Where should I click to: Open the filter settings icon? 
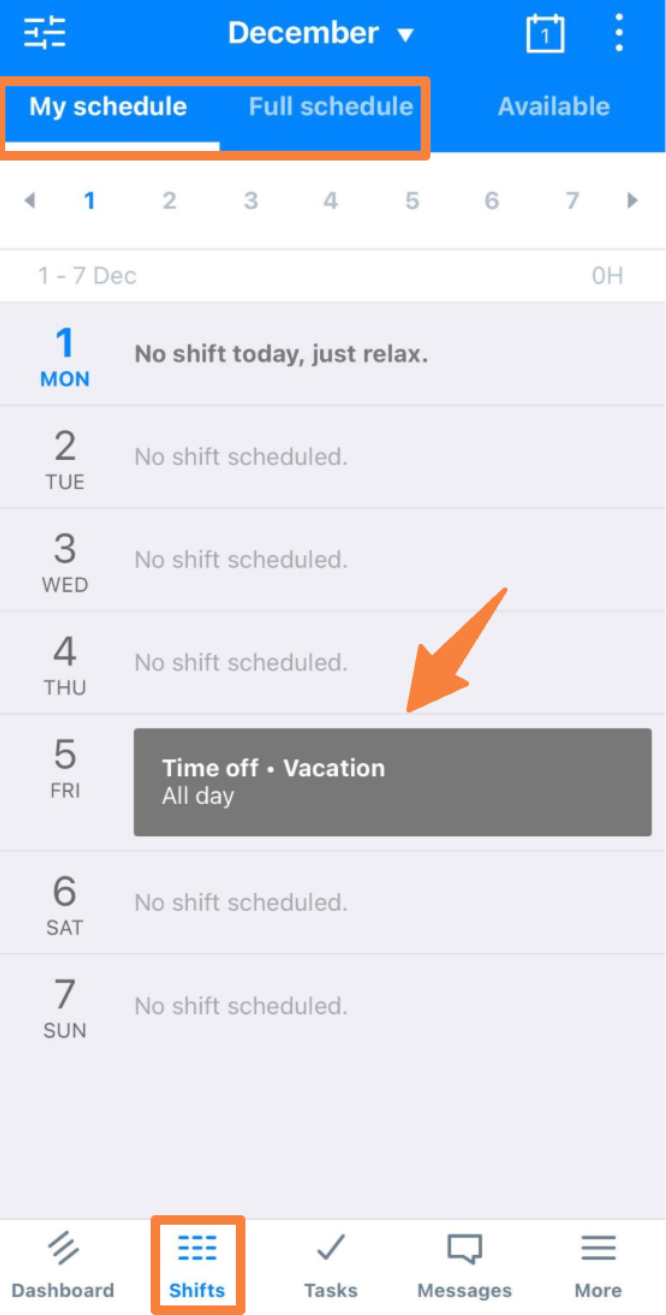coord(45,34)
